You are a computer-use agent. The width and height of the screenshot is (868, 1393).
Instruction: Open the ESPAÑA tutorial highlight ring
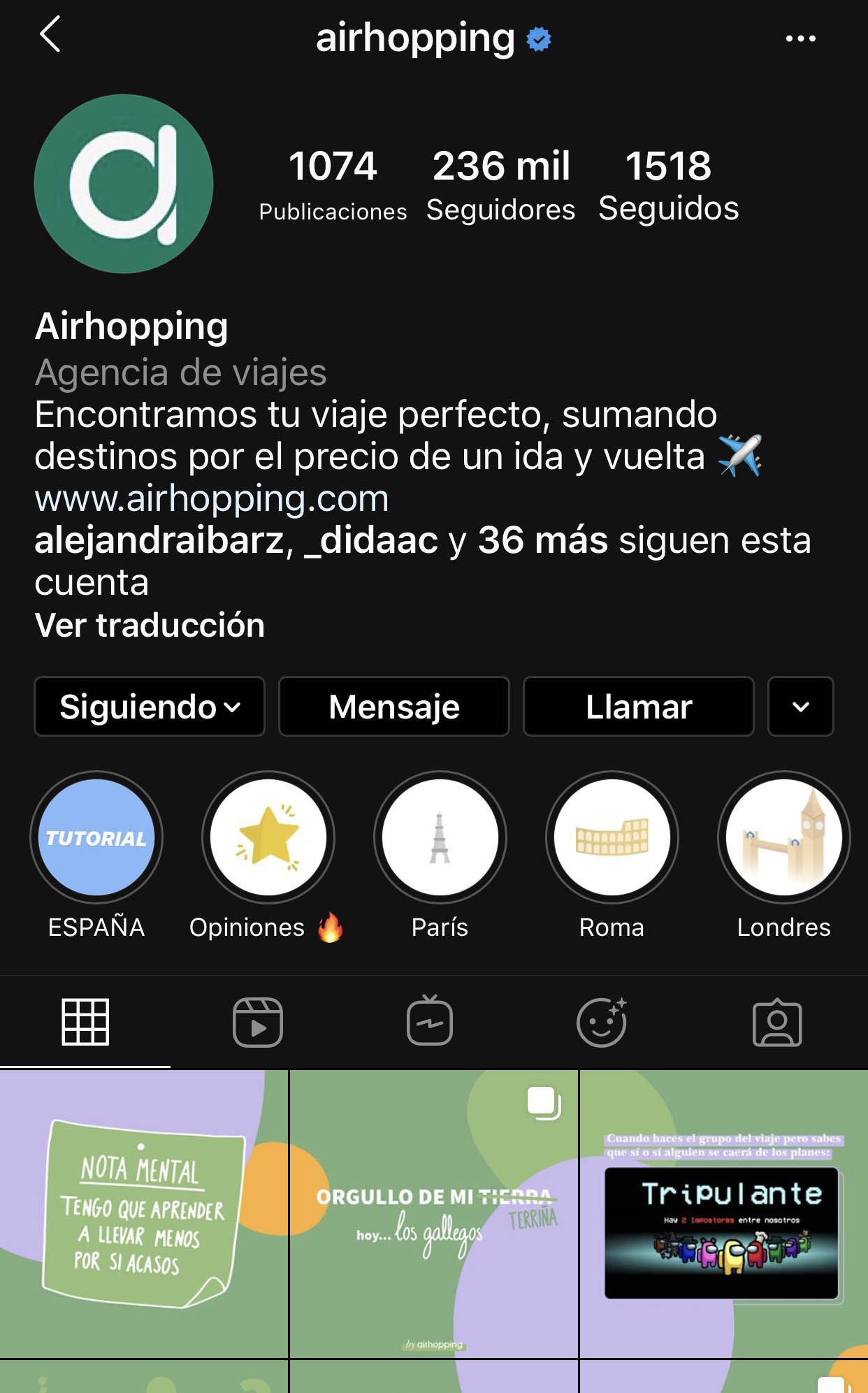pyautogui.click(x=96, y=839)
